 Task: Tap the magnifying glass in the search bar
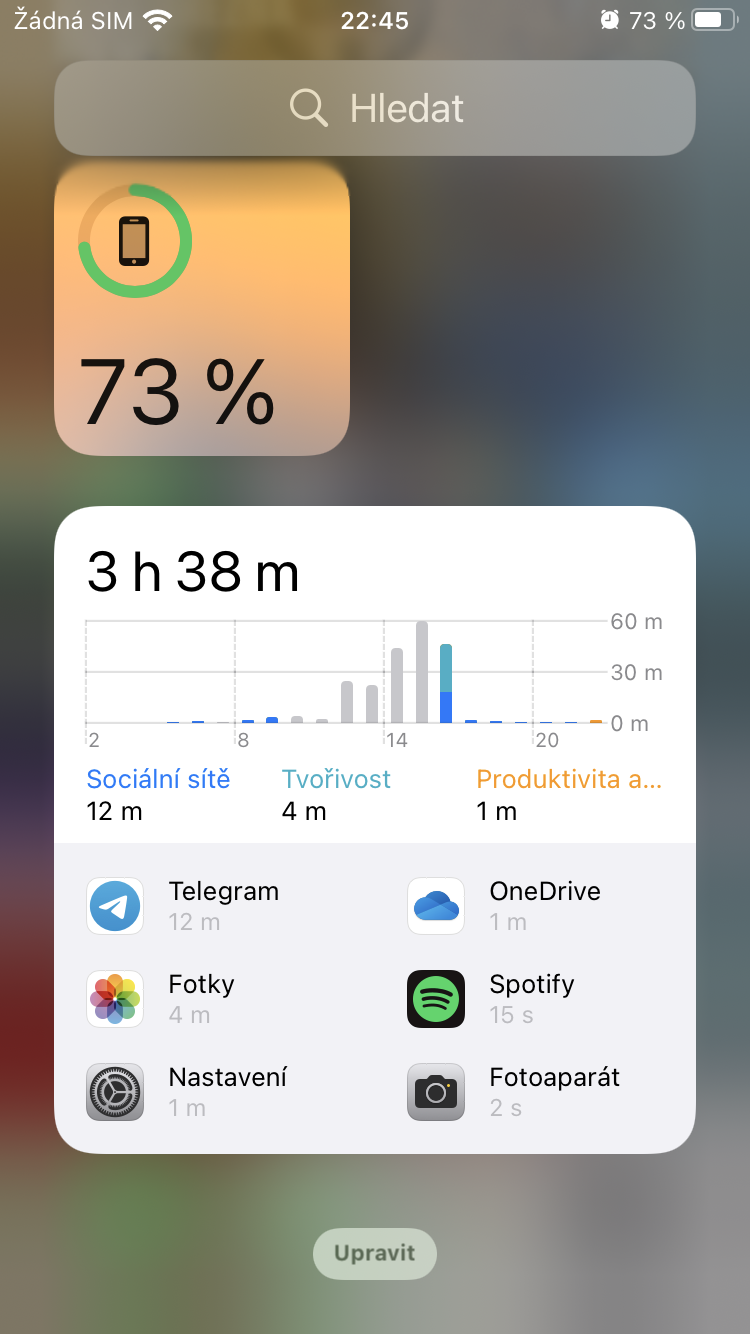308,108
